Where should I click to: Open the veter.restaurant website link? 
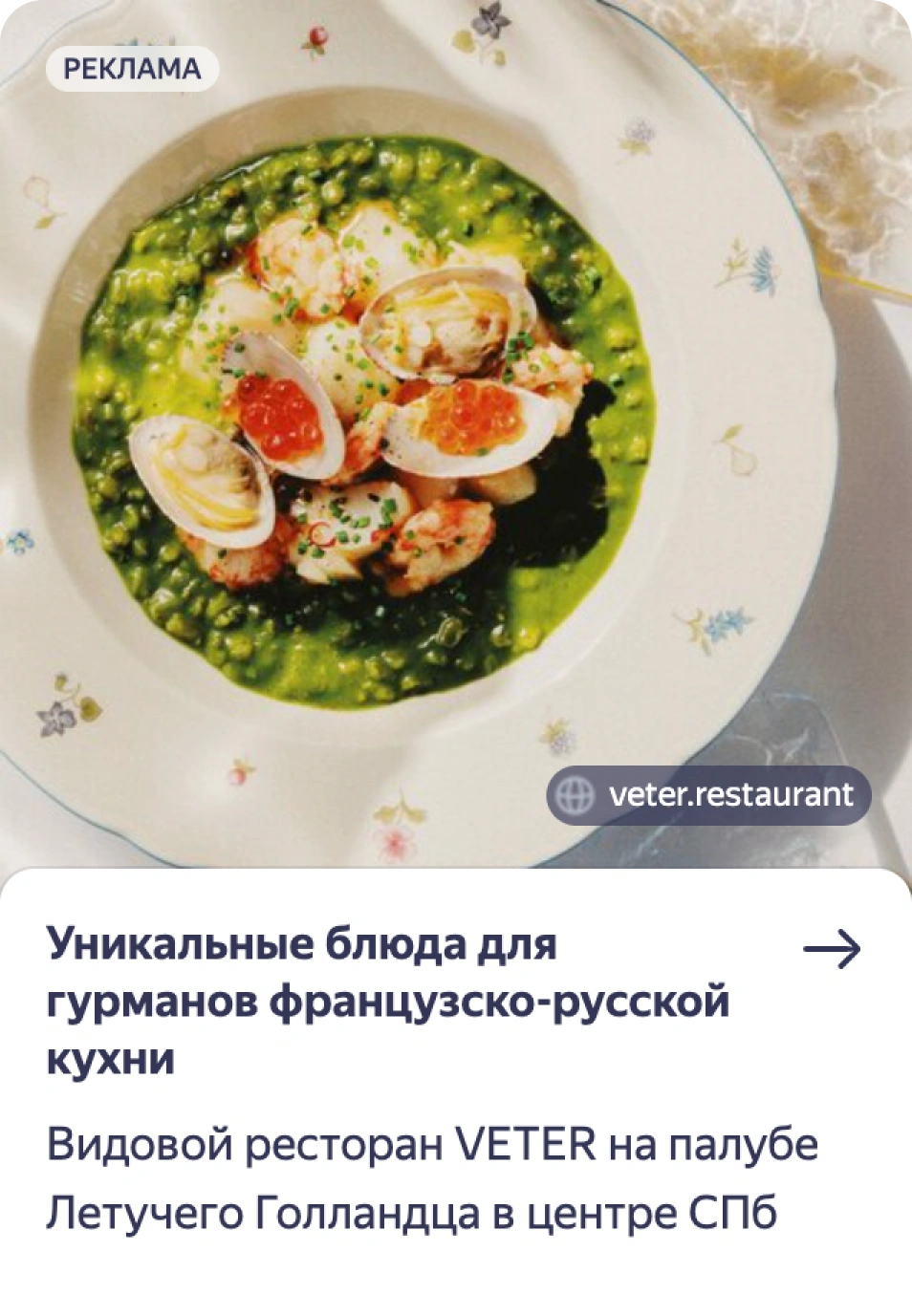point(708,795)
